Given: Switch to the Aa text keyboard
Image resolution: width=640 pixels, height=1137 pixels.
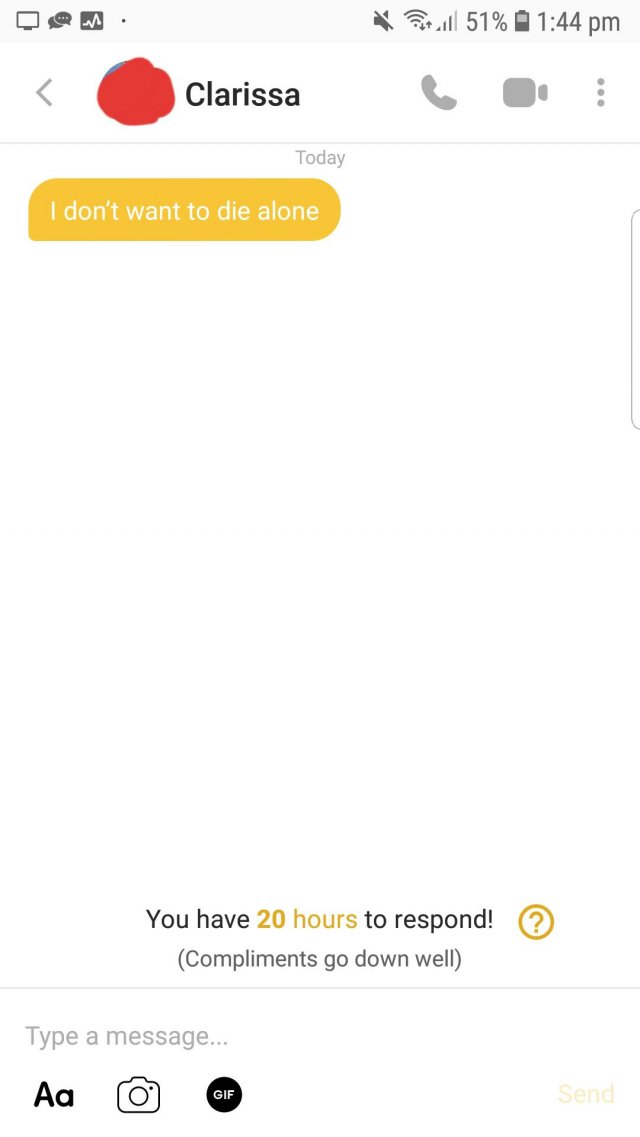Looking at the screenshot, I should pyautogui.click(x=54, y=1094).
